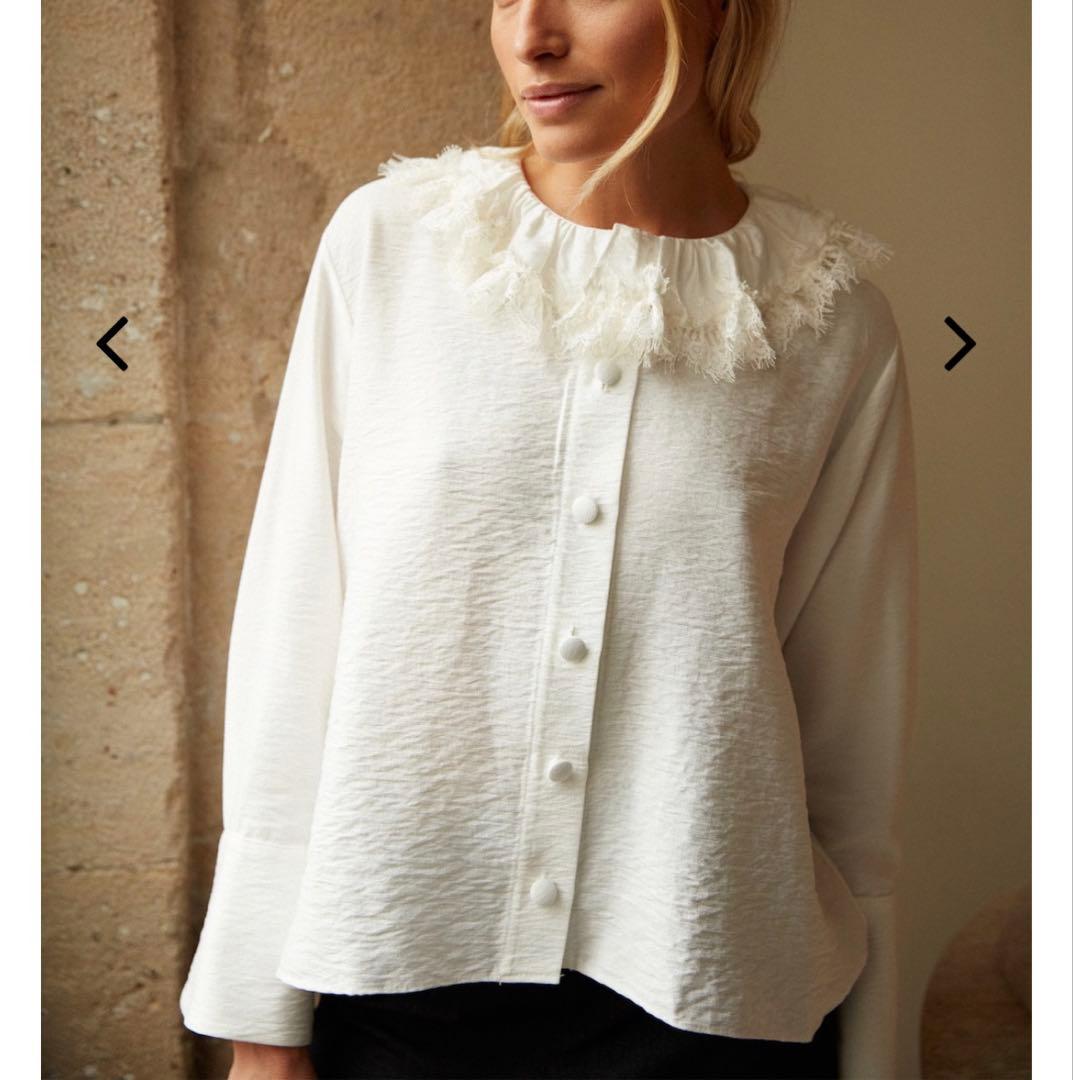Image resolution: width=1073 pixels, height=1080 pixels.
Task: Show the next product photo
Action: coord(959,344)
